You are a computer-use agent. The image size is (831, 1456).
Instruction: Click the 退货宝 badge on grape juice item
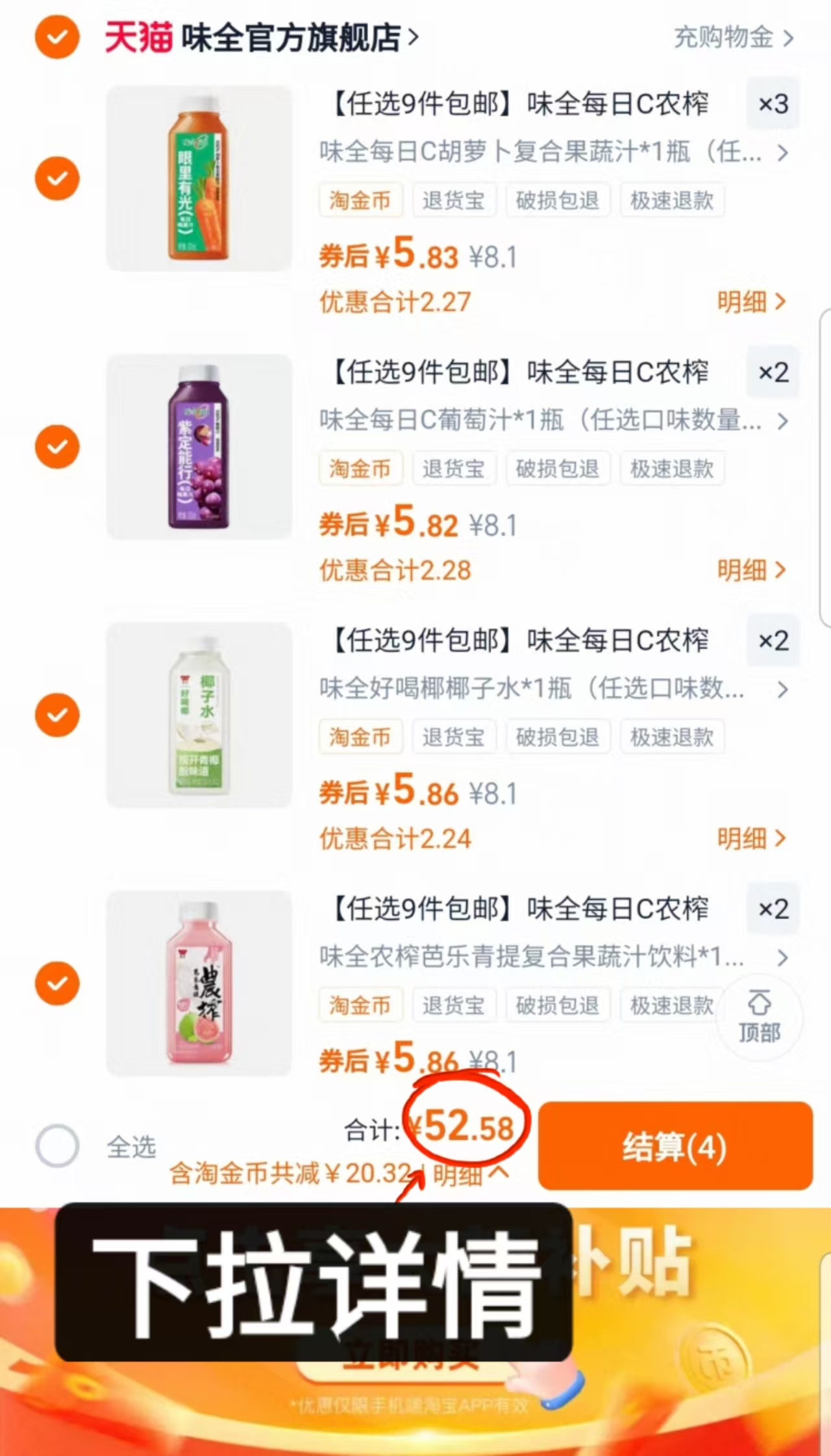pyautogui.click(x=454, y=468)
